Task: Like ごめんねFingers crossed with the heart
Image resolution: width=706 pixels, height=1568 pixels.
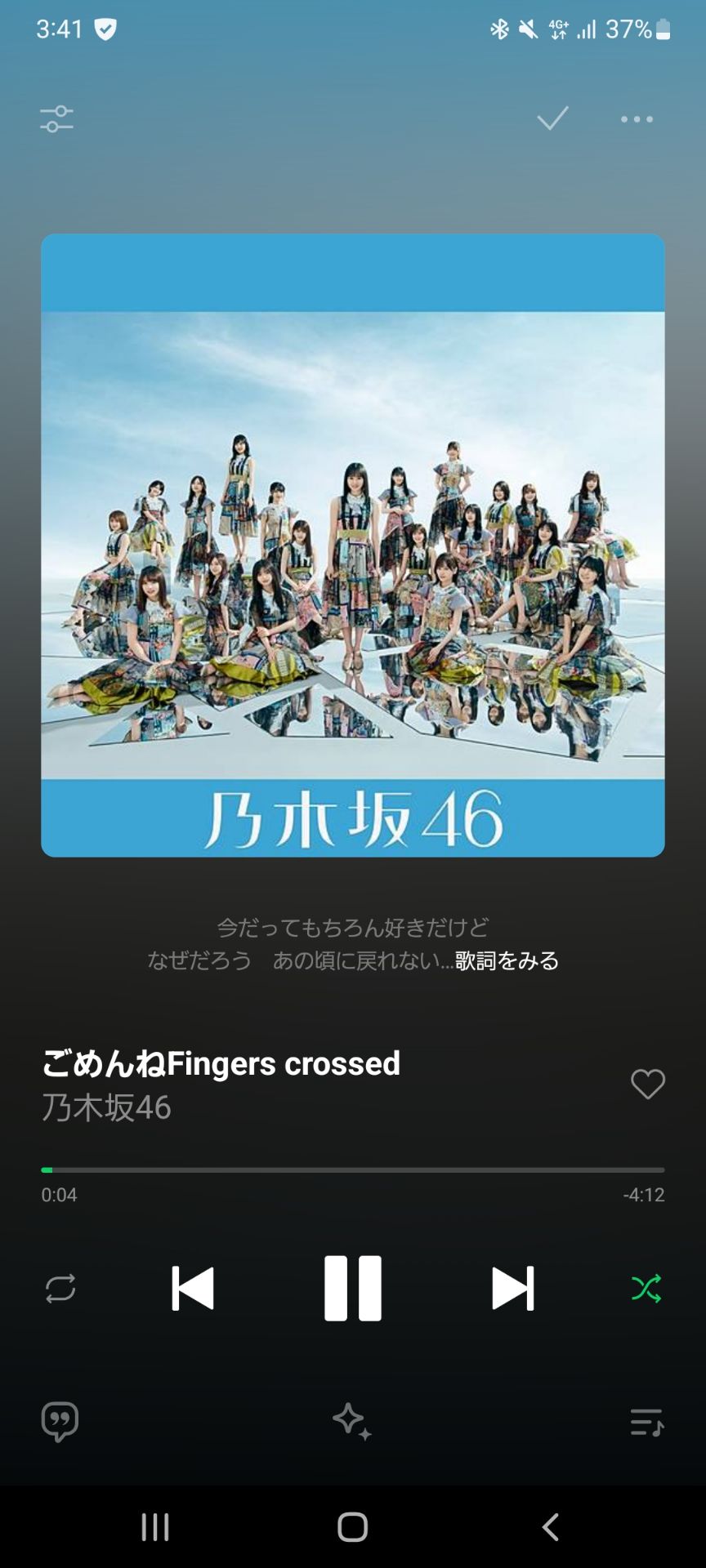Action: tap(647, 1085)
